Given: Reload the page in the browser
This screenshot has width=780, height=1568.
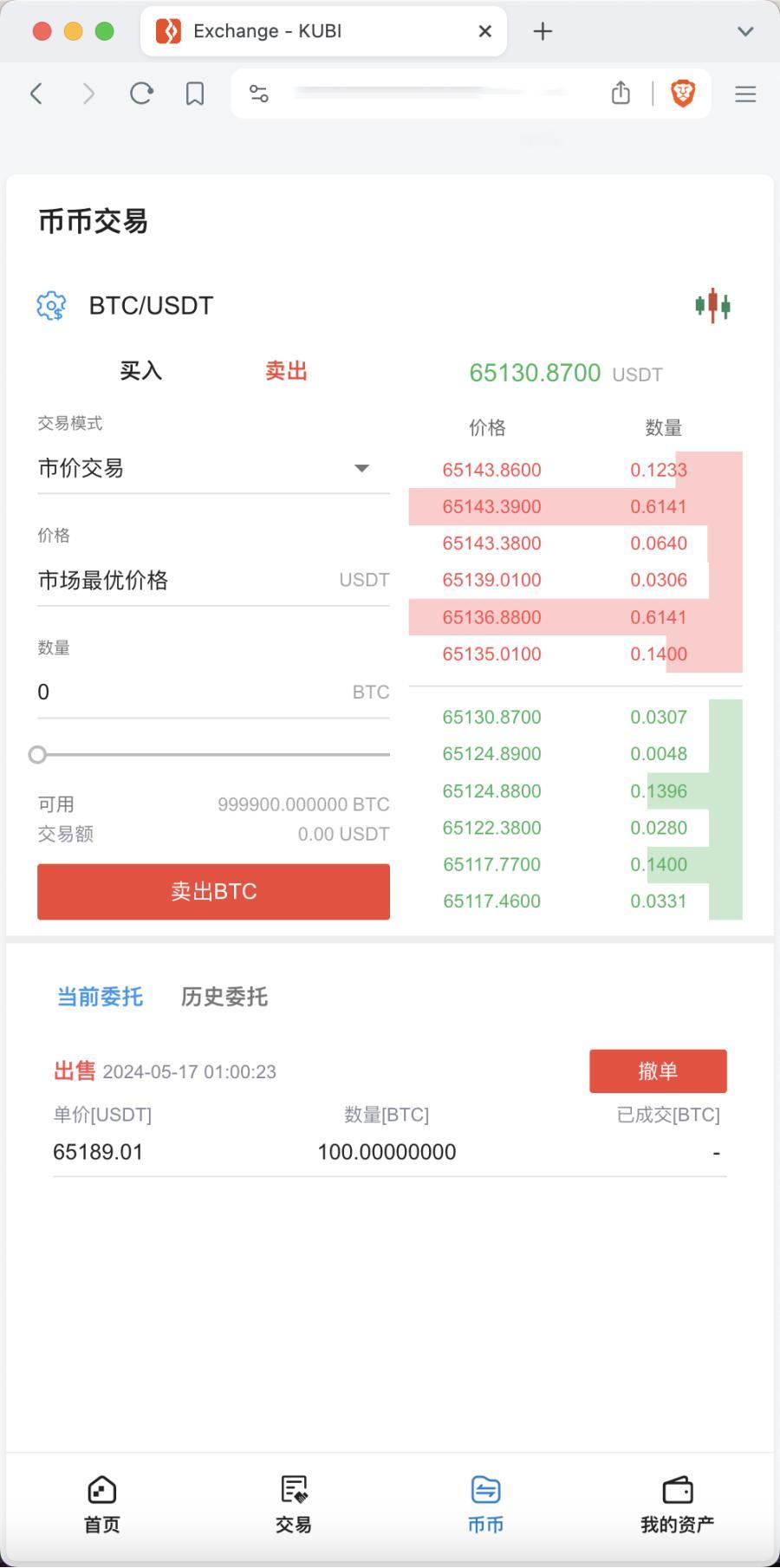Looking at the screenshot, I should (141, 94).
